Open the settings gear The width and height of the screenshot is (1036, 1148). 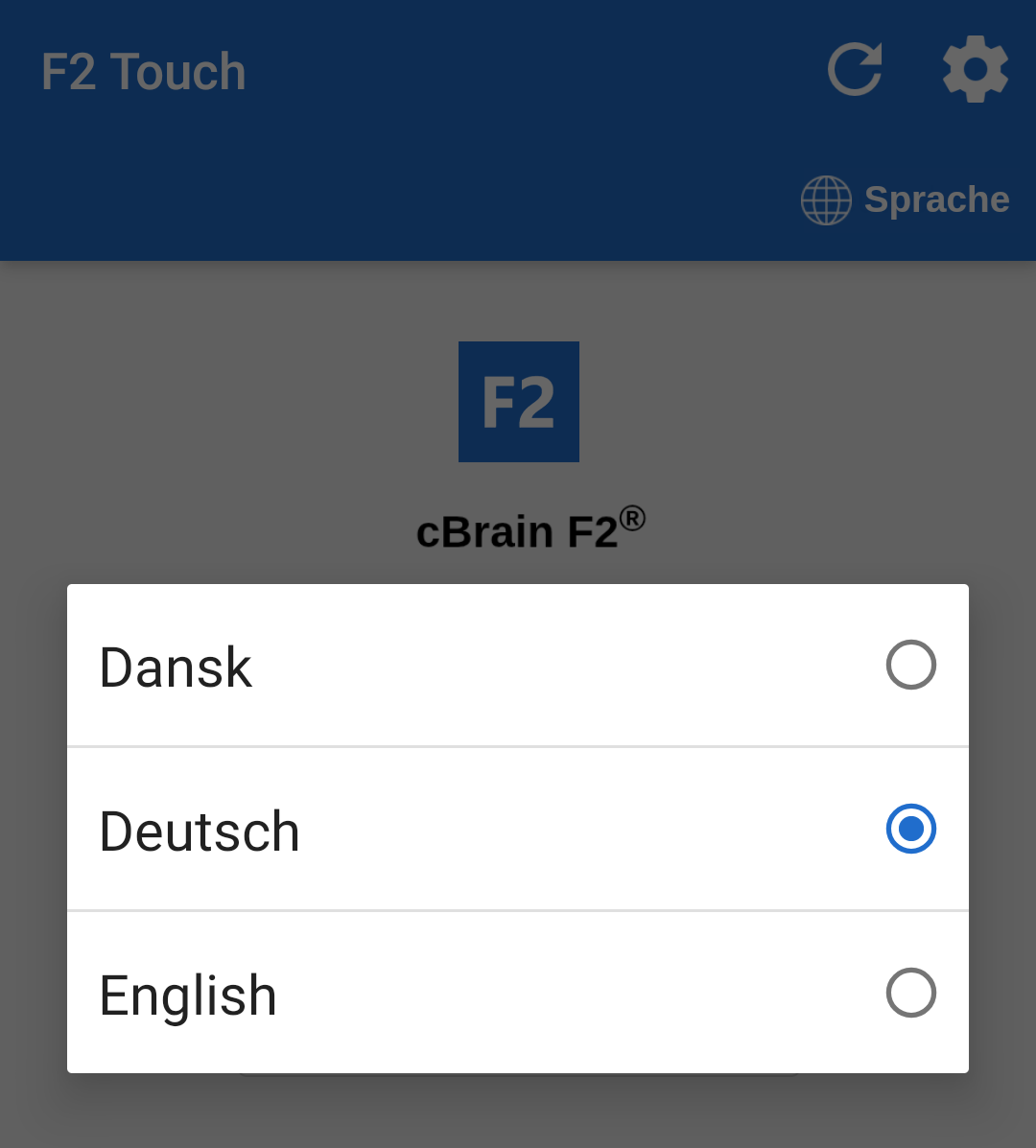(x=975, y=69)
